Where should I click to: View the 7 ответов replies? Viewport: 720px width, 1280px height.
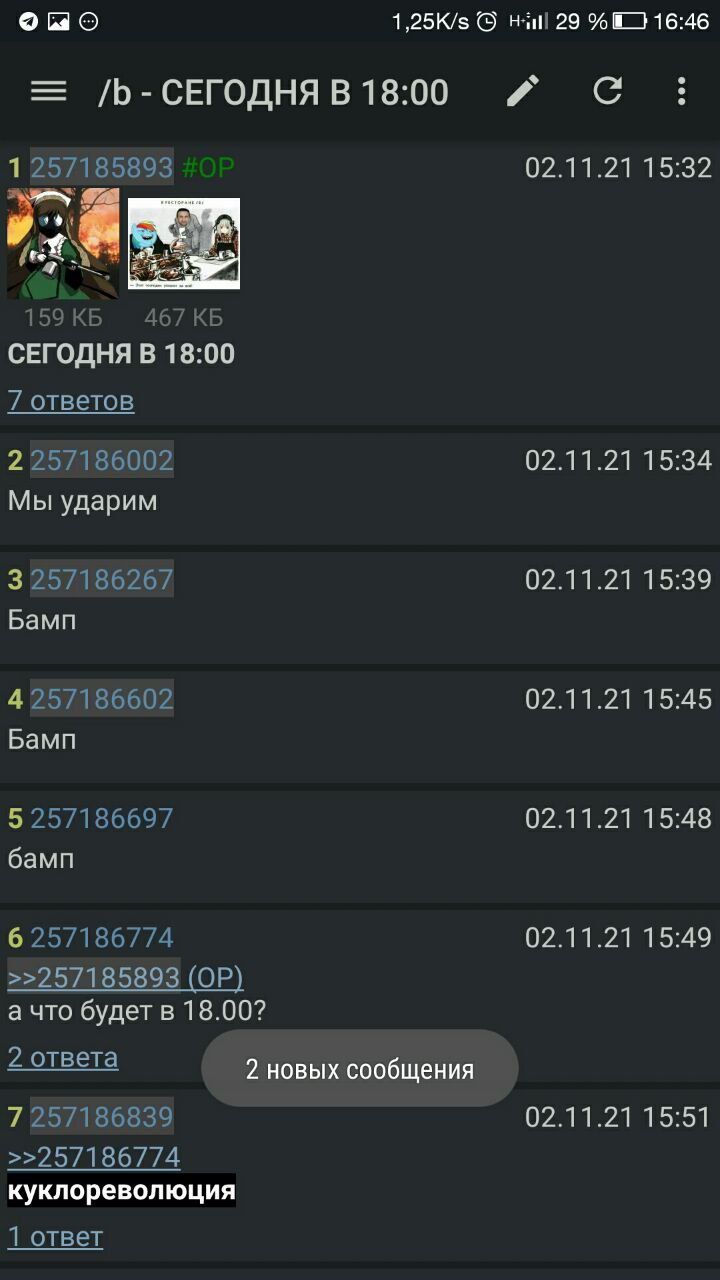point(71,401)
